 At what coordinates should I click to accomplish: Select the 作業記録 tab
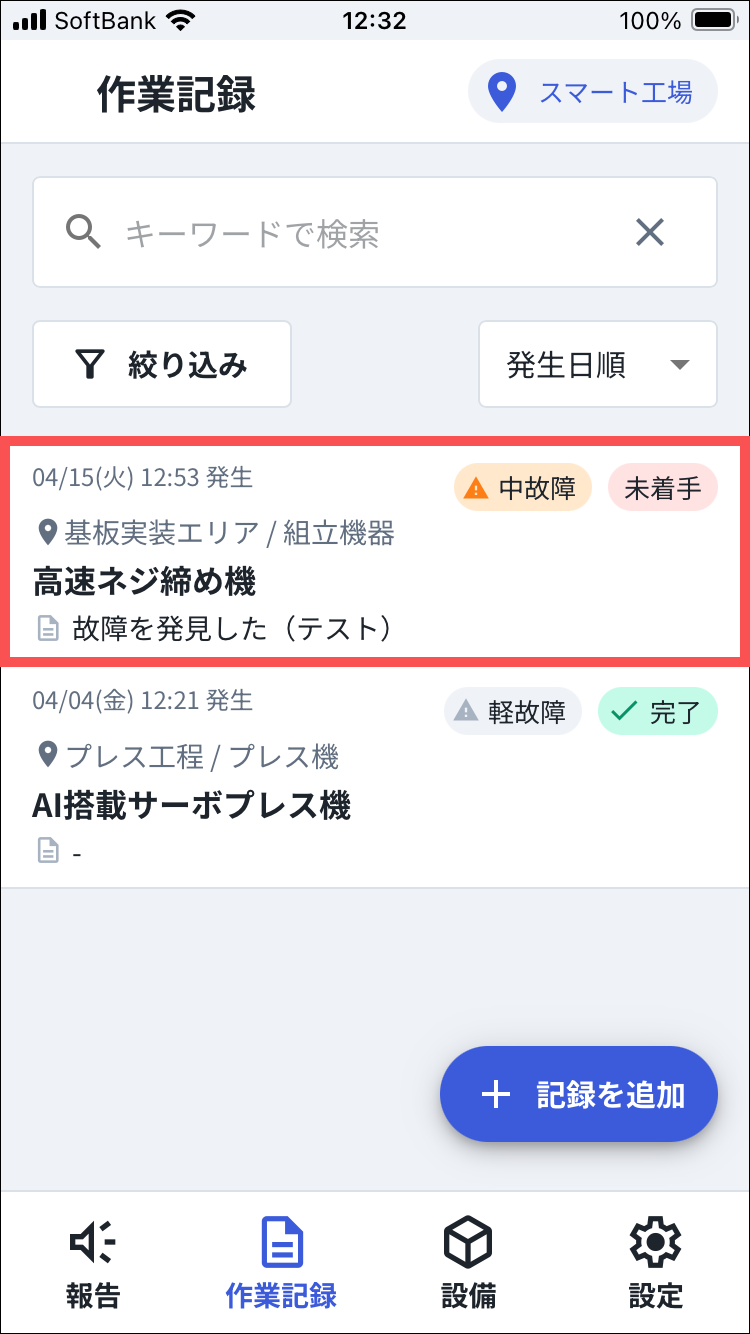click(281, 1263)
